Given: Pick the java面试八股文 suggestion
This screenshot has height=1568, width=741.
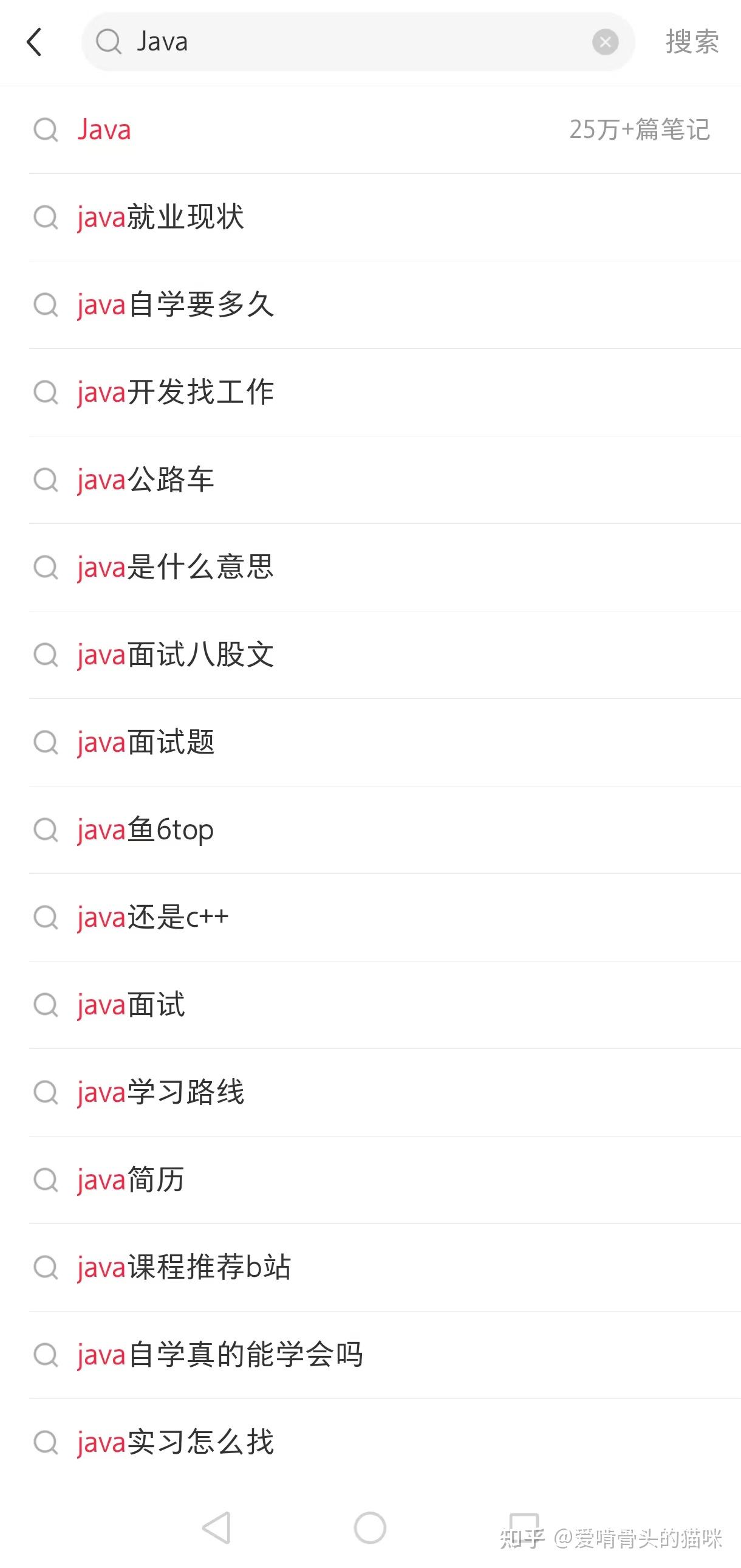Looking at the screenshot, I should [175, 655].
